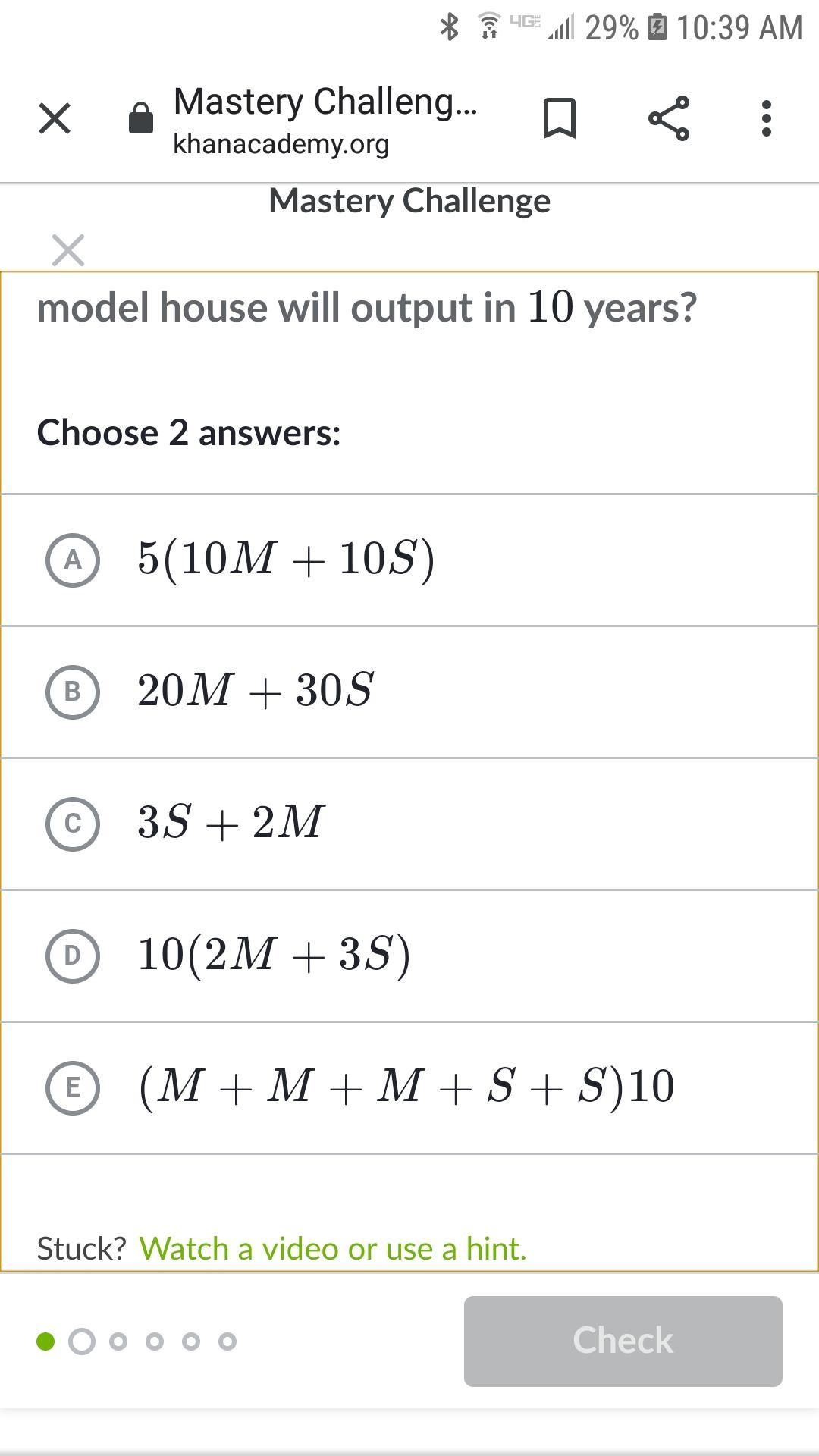View site security lock info
Viewport: 819px width, 1456px height.
coord(141,119)
